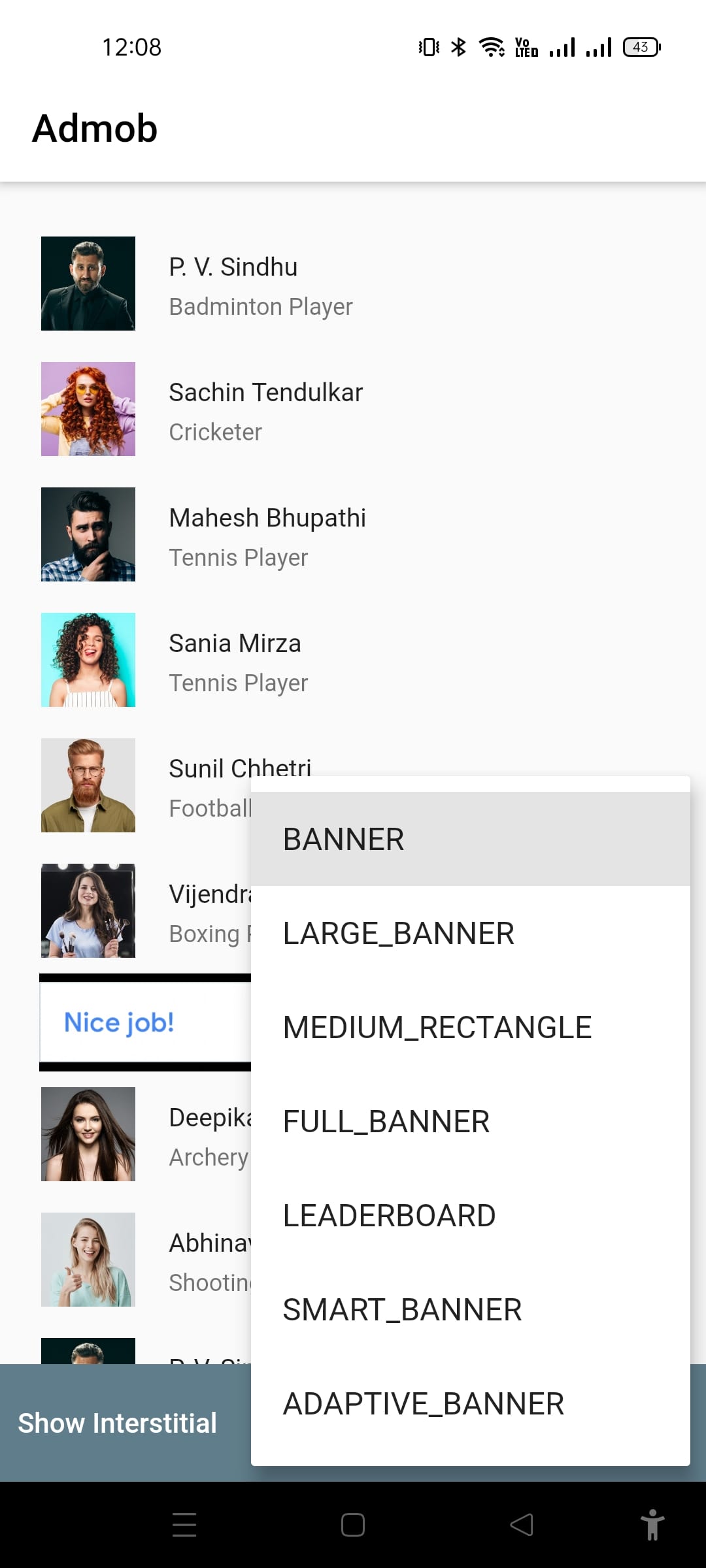Viewport: 706px width, 1568px height.
Task: Tap the Show Interstitial button
Action: coord(118,1423)
